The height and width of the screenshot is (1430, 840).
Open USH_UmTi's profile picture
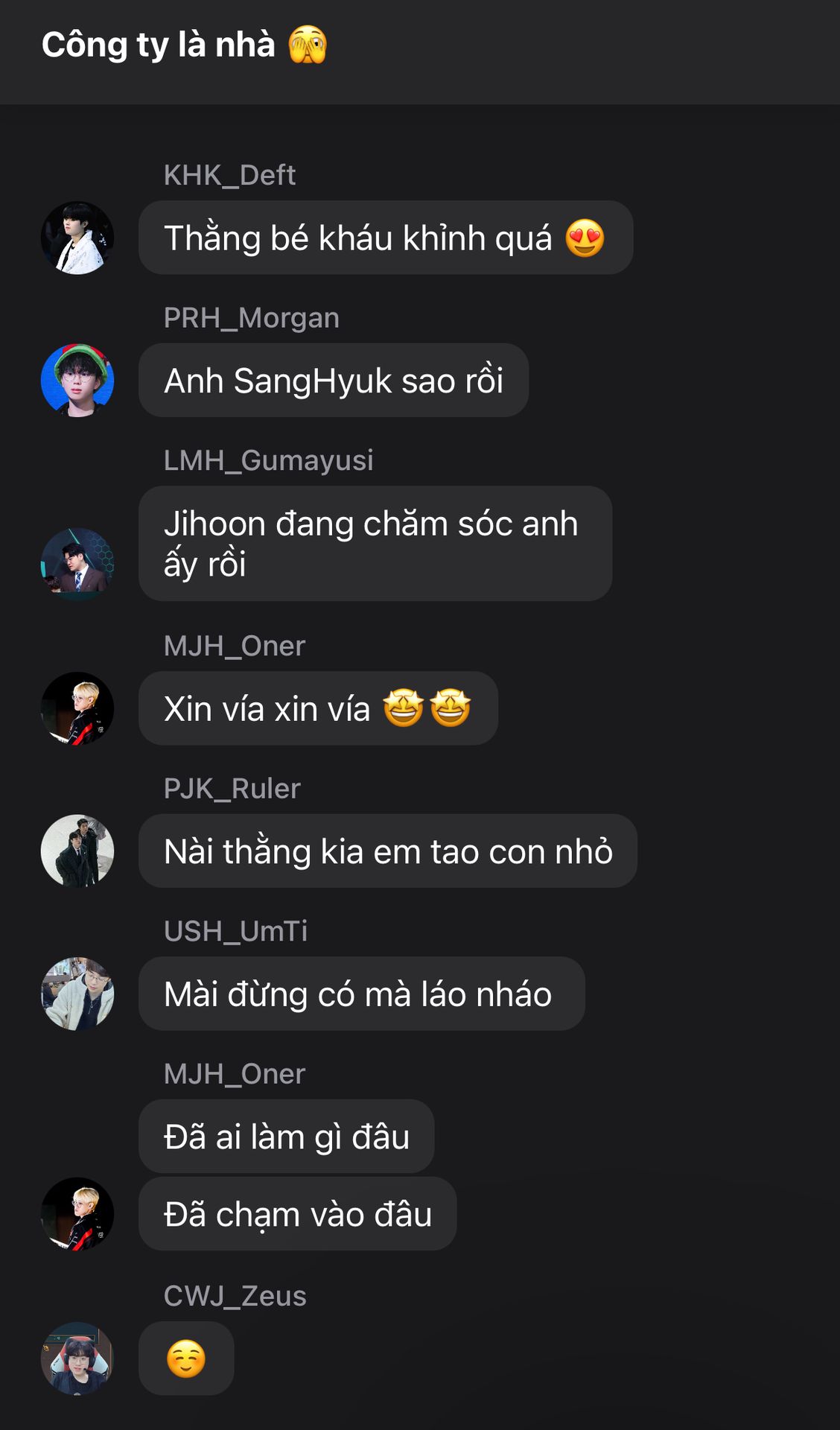coord(77,994)
